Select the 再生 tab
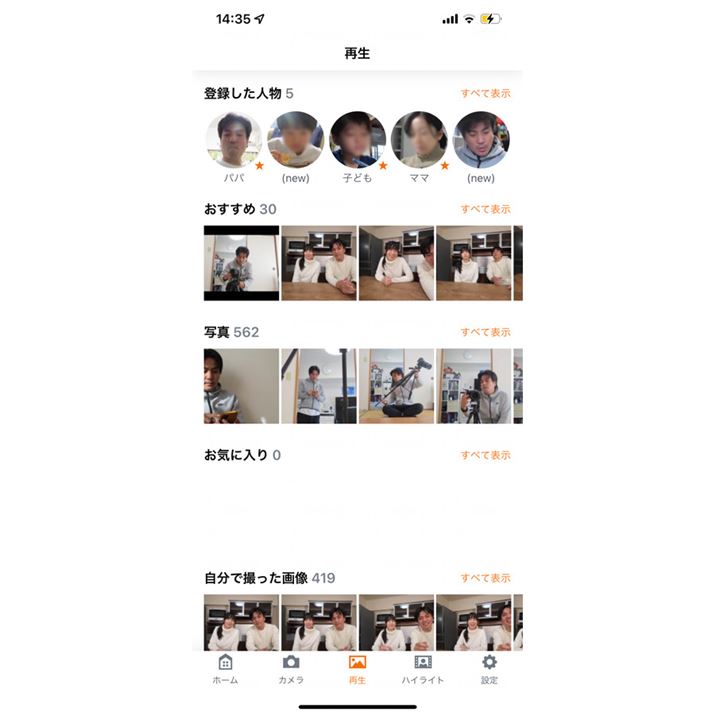Viewport: 715px width, 715px height. (x=357, y=669)
